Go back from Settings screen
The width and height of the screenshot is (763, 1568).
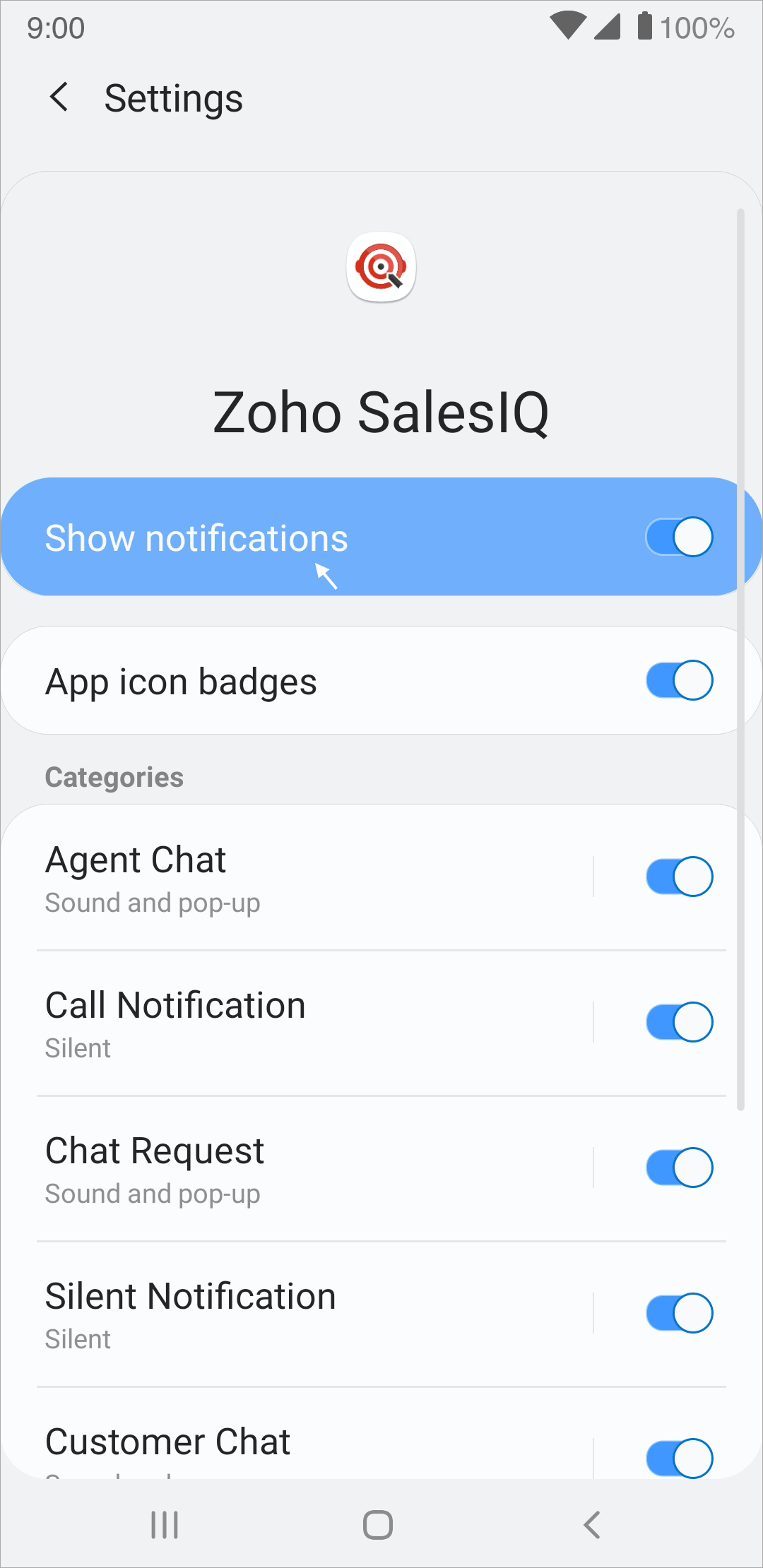59,97
